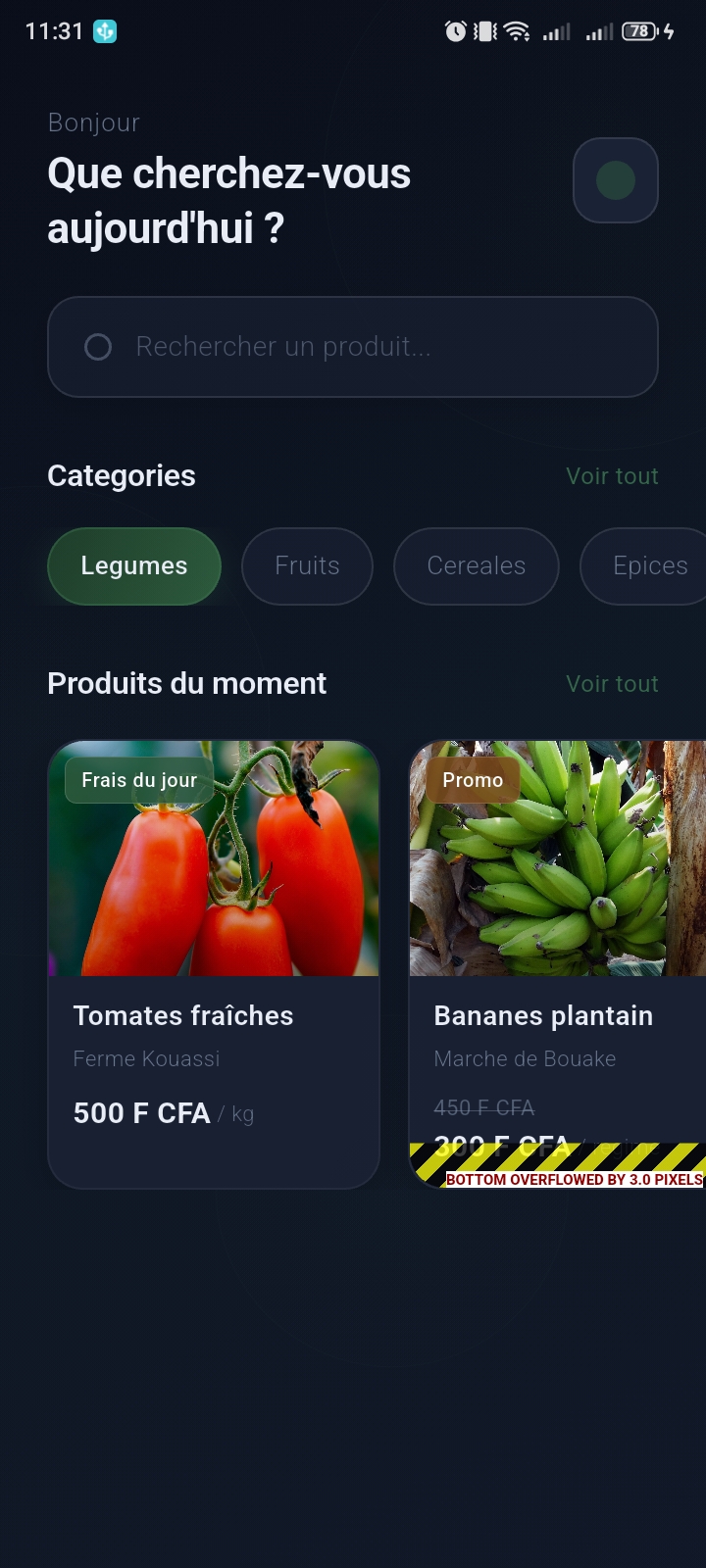This screenshot has width=706, height=1568.
Task: Tap the 500 F CFA price label
Action: pyautogui.click(x=141, y=1112)
